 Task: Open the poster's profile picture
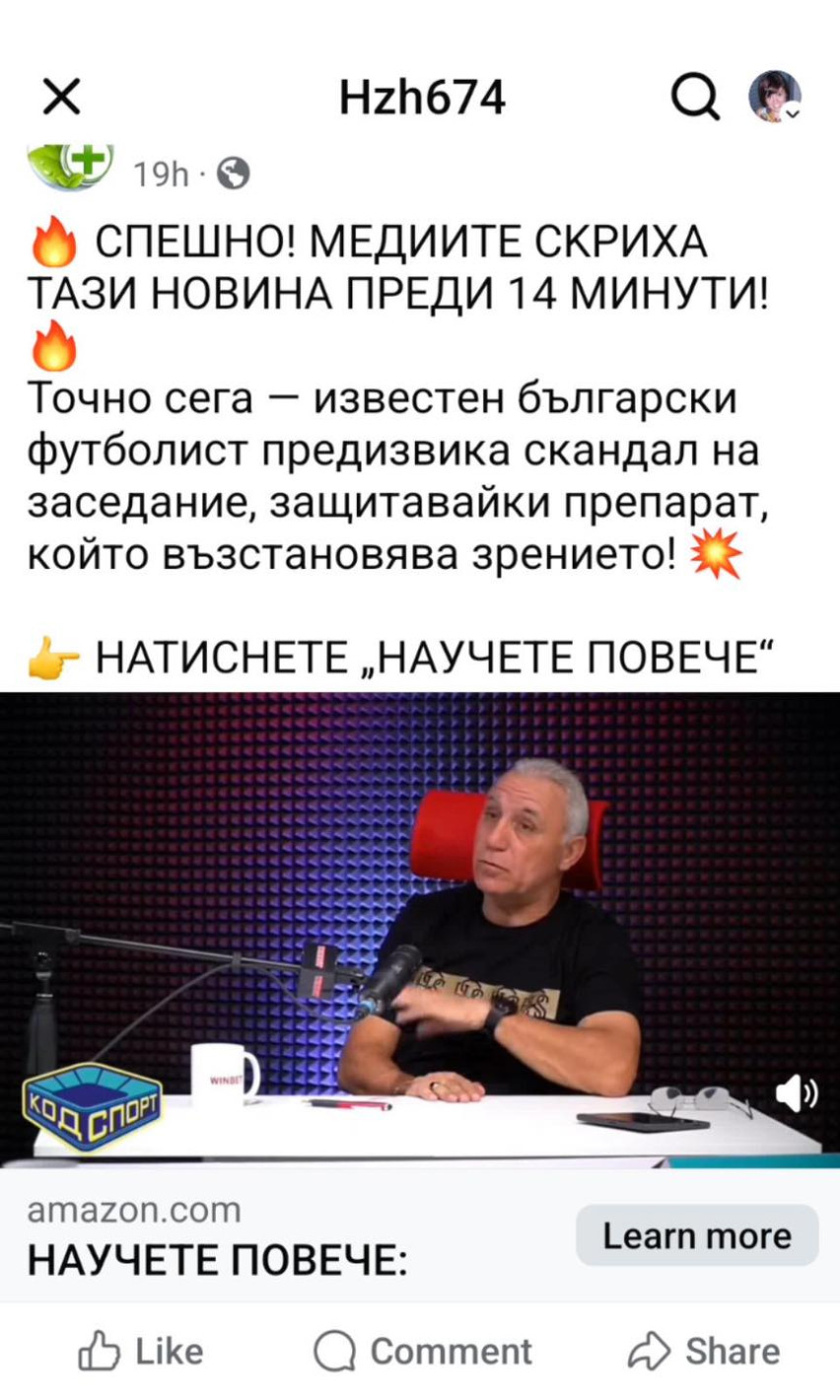click(71, 163)
